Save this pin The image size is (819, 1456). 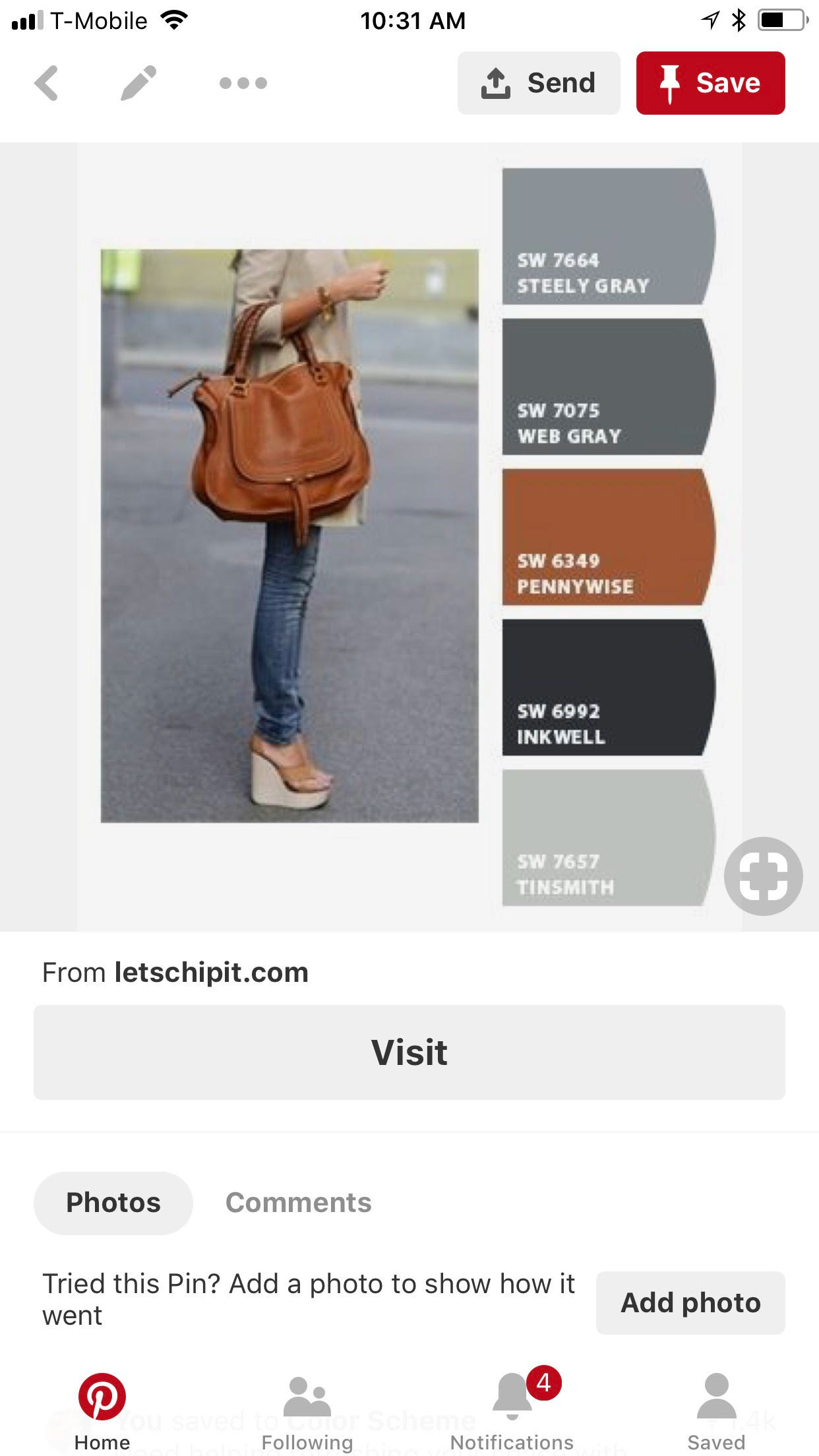tap(710, 83)
